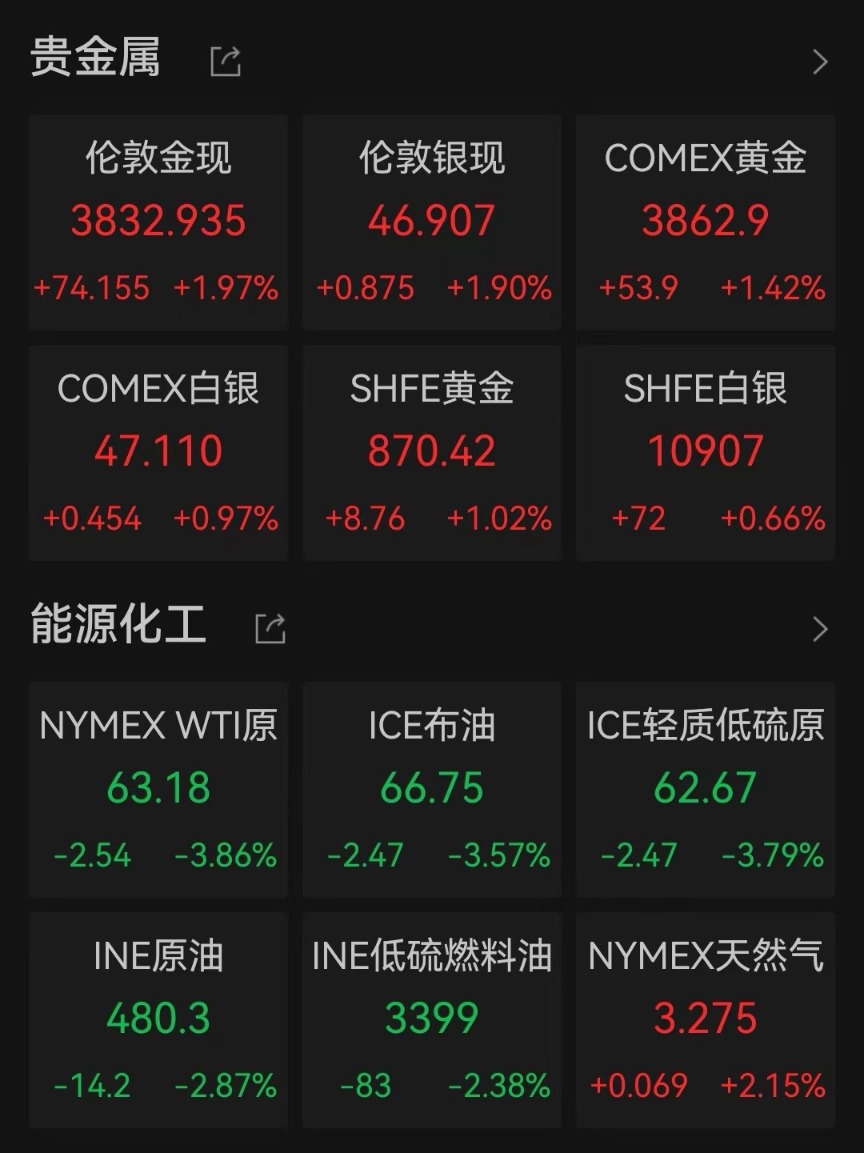Image resolution: width=864 pixels, height=1153 pixels.
Task: View ICE布油 quote details
Action: pos(432,789)
